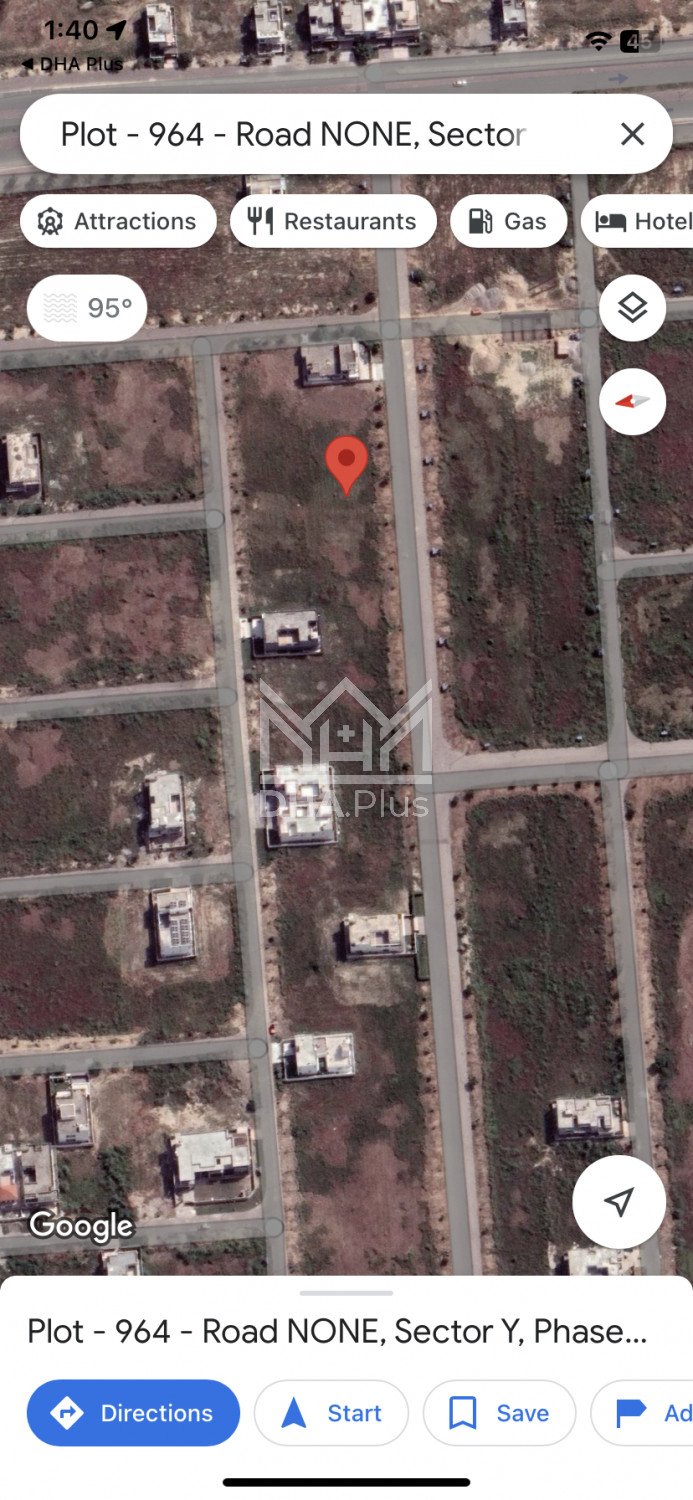This screenshot has width=693, height=1500.
Task: Show nearby Gas stations
Action: point(508,221)
